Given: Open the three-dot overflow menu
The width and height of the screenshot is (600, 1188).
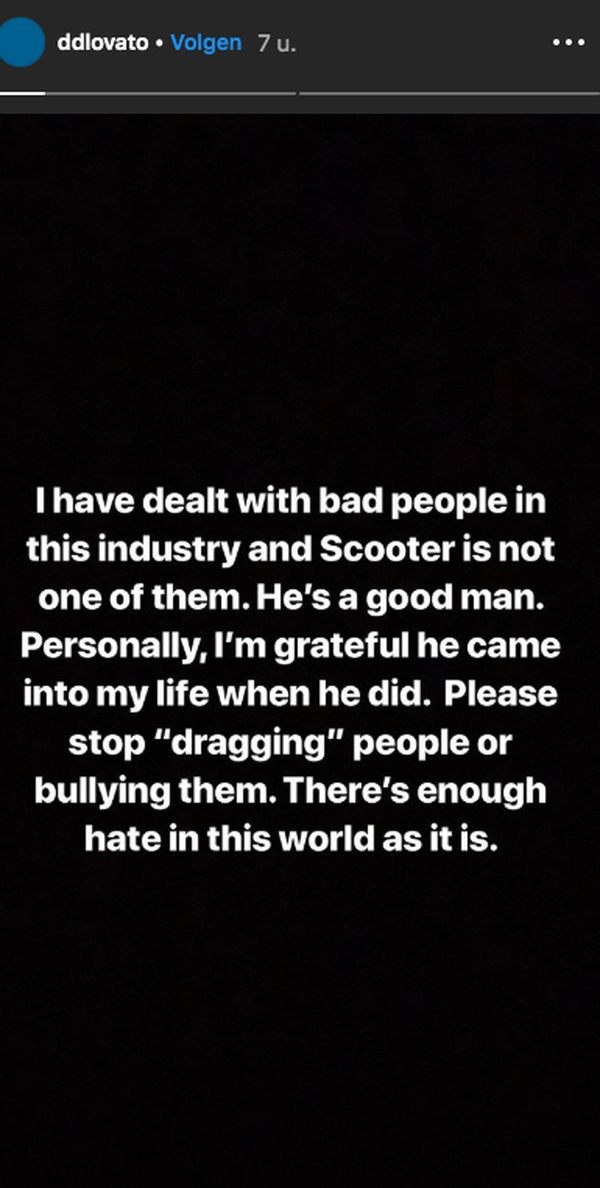Looking at the screenshot, I should (568, 42).
